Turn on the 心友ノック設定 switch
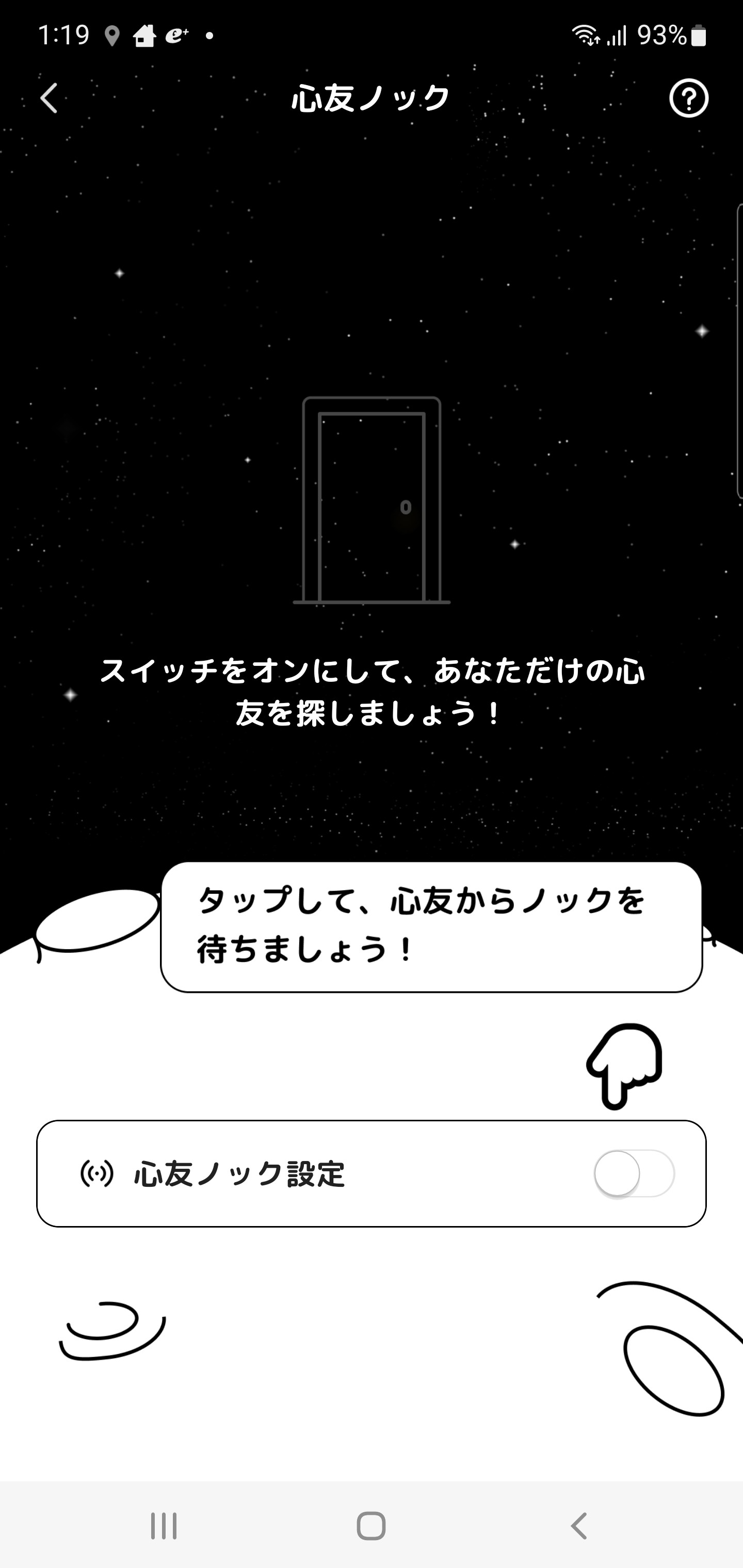The image size is (743, 1568). tap(634, 1173)
